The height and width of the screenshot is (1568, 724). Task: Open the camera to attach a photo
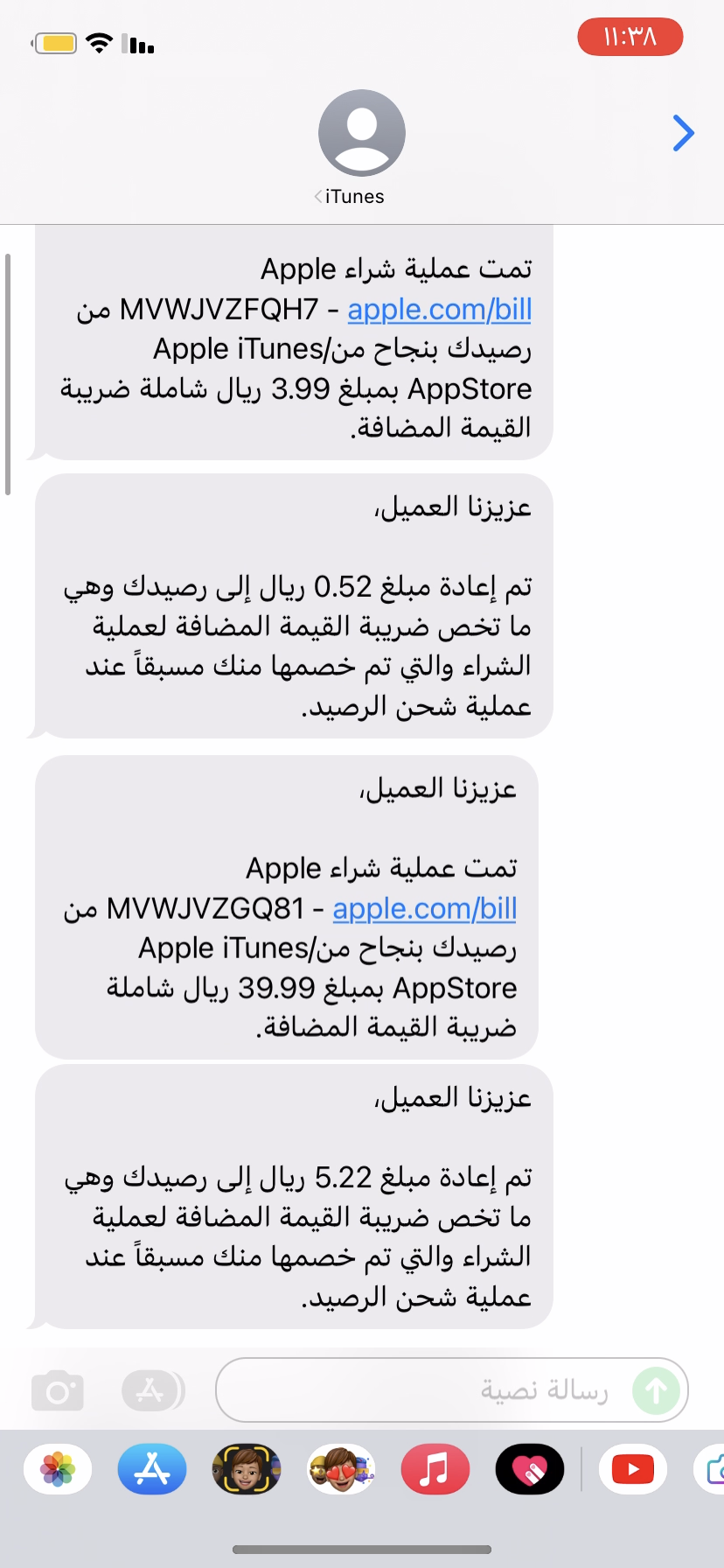click(58, 1390)
